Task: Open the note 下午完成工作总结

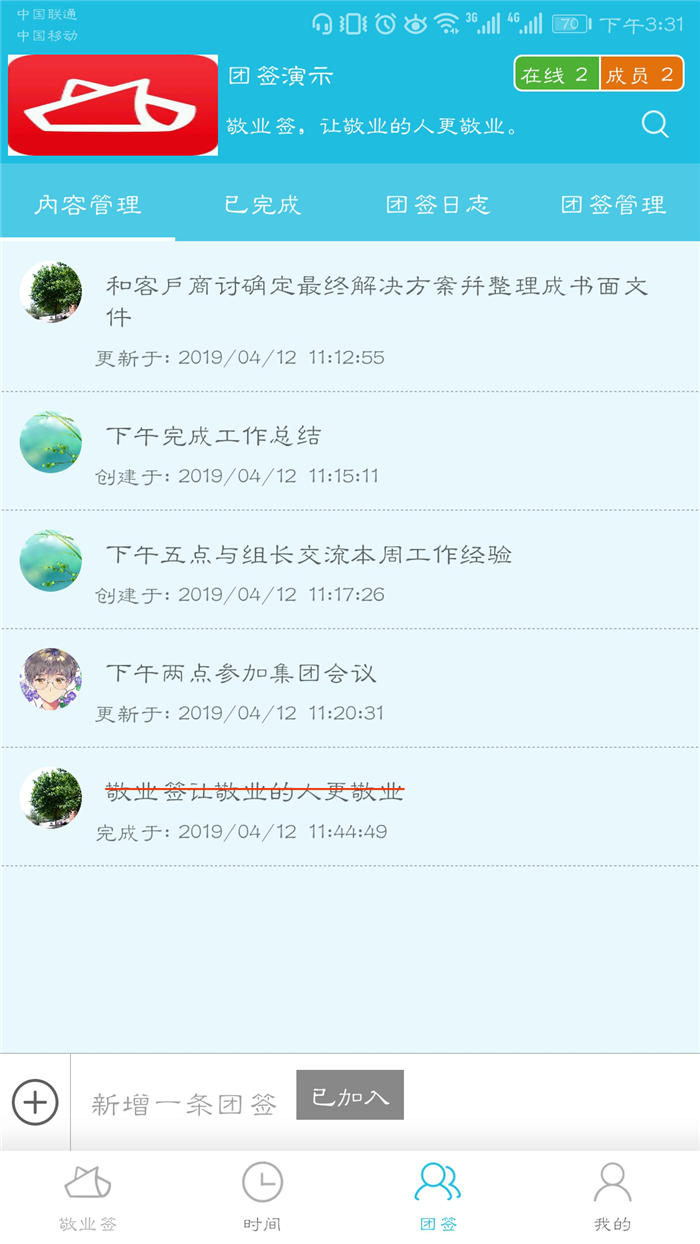Action: [x=214, y=436]
